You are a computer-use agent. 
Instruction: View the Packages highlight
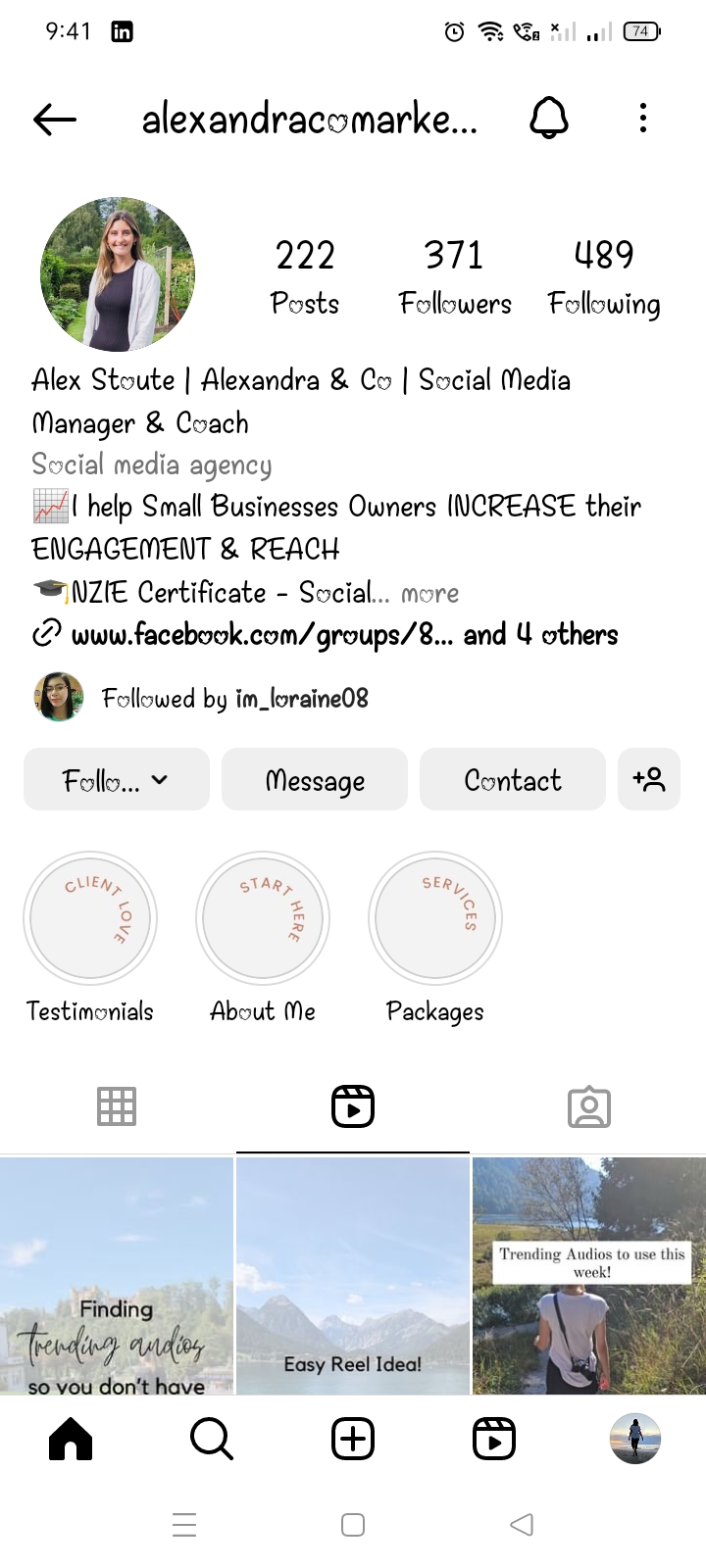tap(435, 919)
